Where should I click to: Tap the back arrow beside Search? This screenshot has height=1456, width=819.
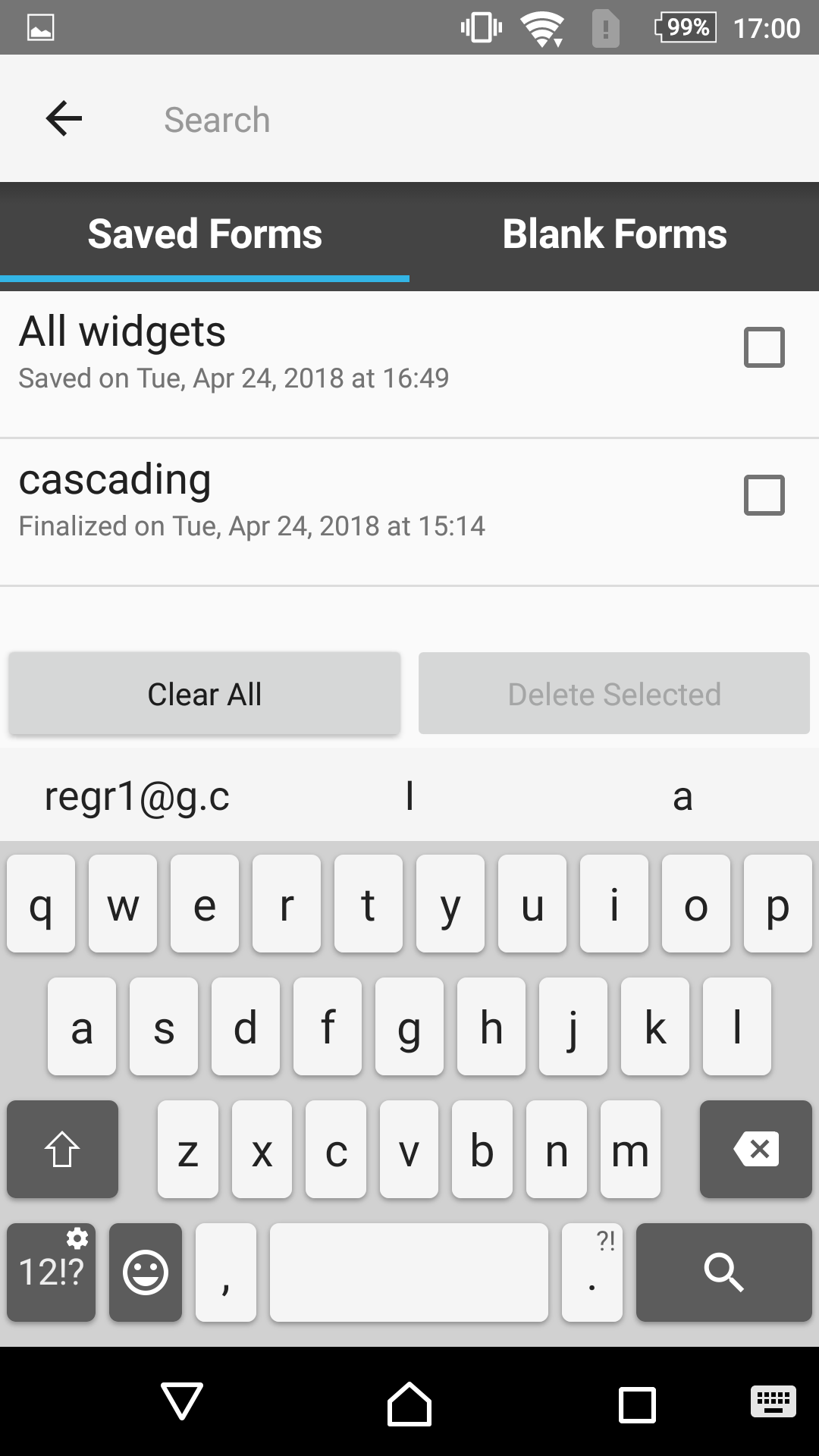(64, 118)
